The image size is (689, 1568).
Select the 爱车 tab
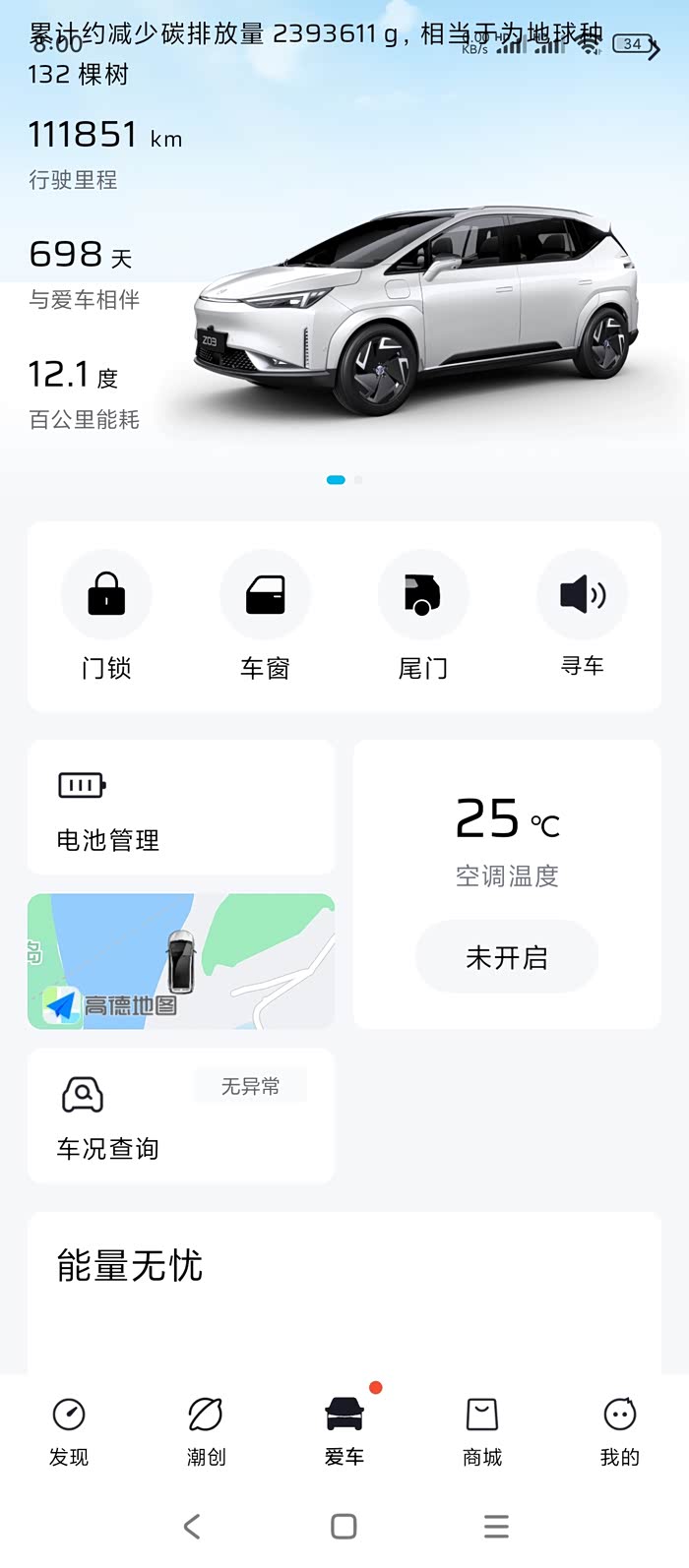(344, 1431)
